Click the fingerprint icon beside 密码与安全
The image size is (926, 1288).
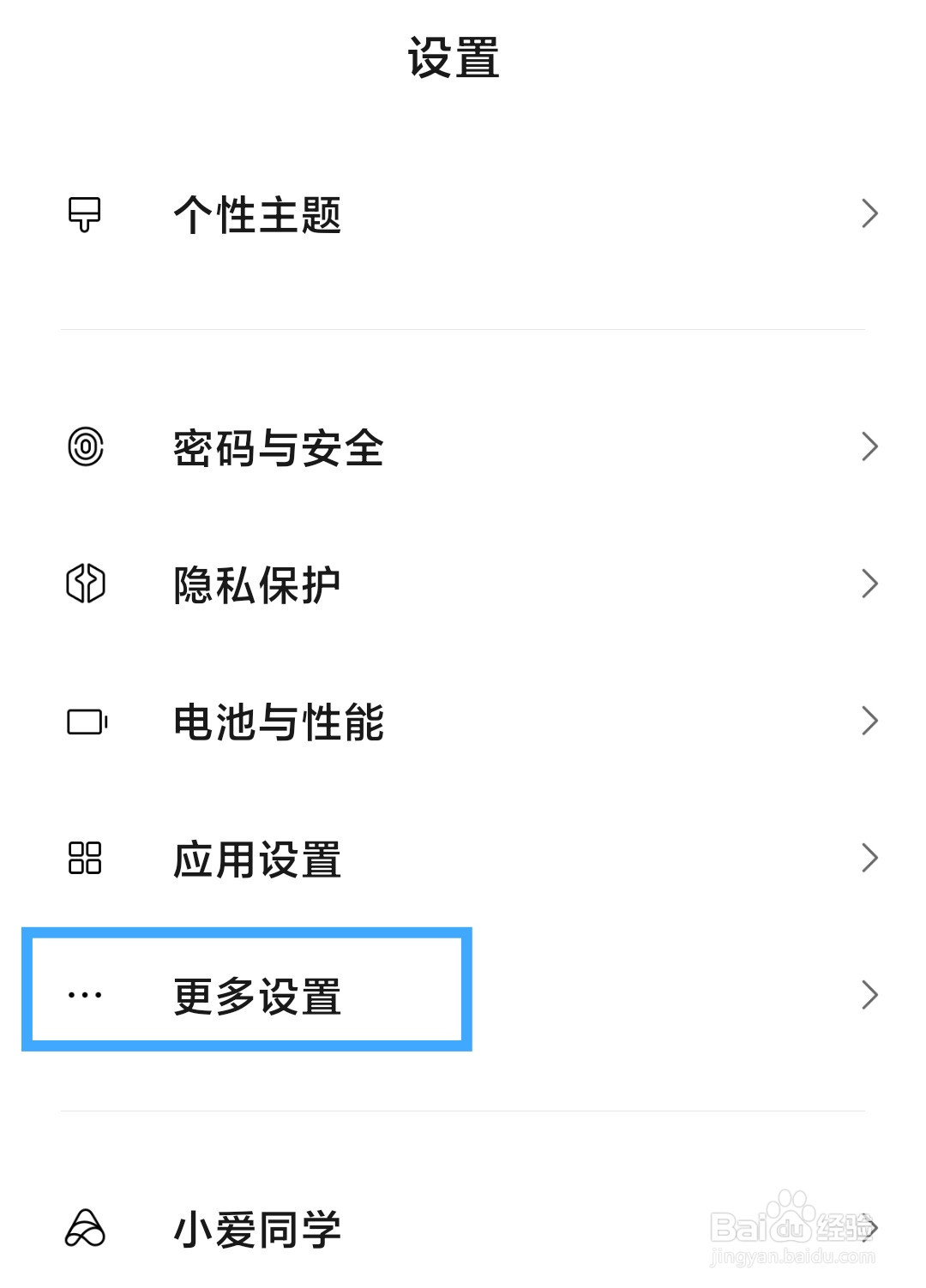[86, 446]
